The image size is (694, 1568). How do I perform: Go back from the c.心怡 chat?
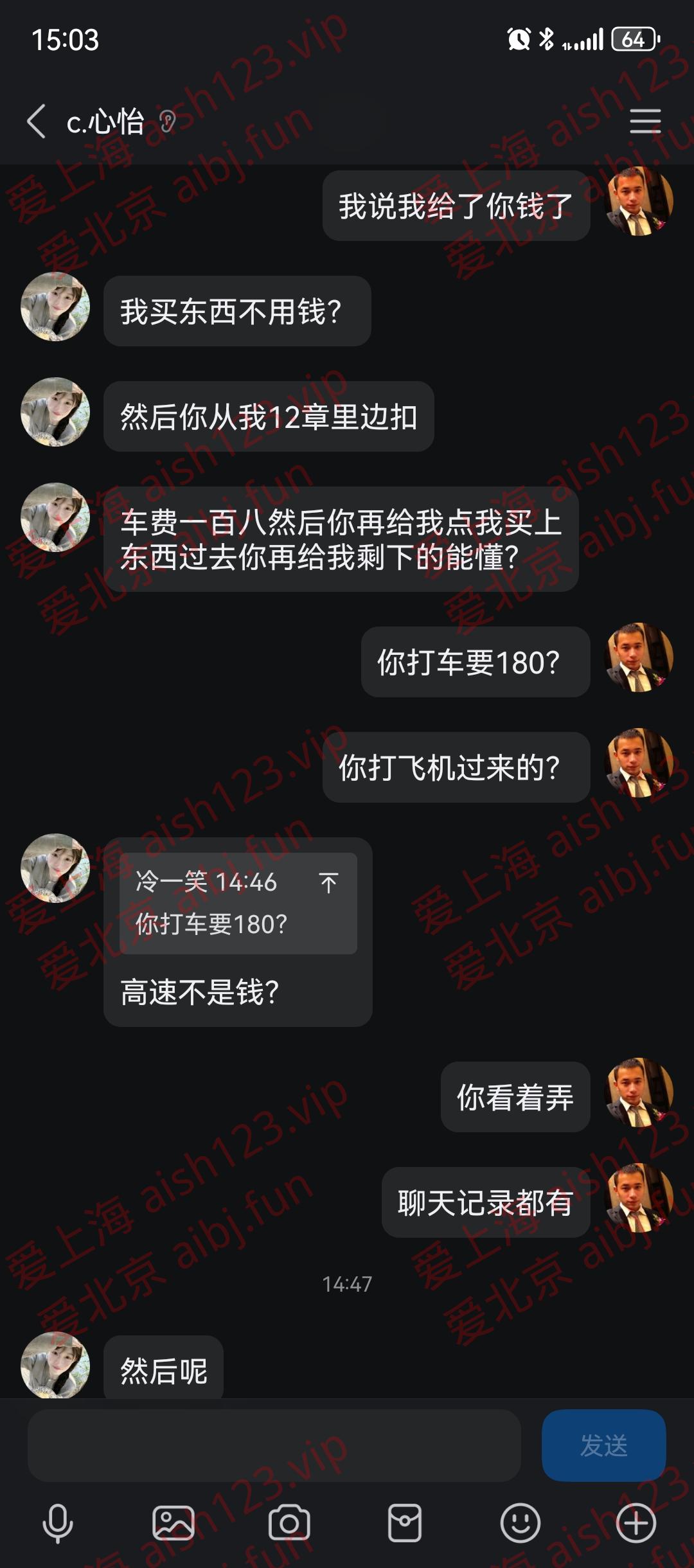(x=37, y=121)
